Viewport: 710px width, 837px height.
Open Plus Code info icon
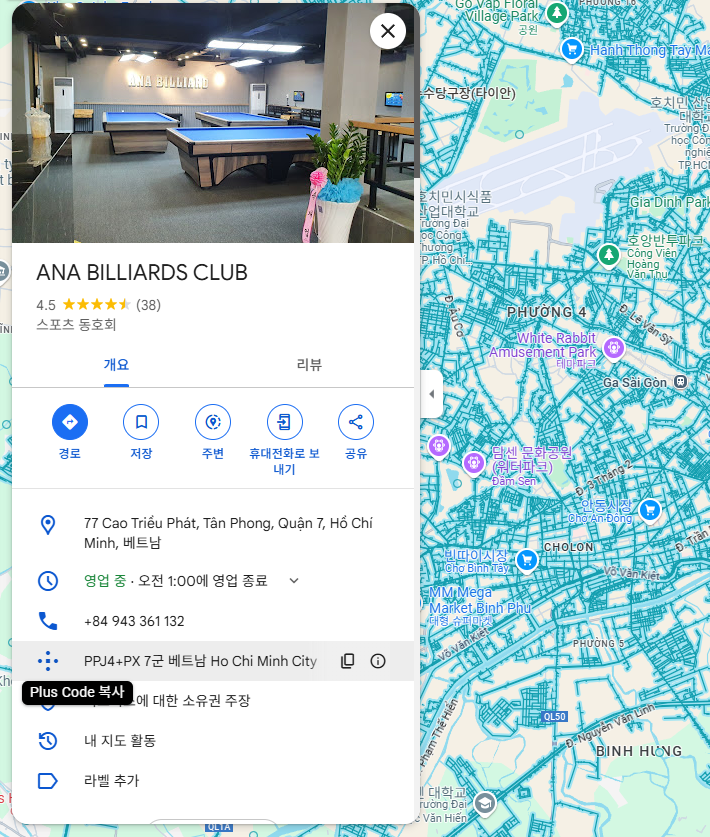click(x=378, y=661)
